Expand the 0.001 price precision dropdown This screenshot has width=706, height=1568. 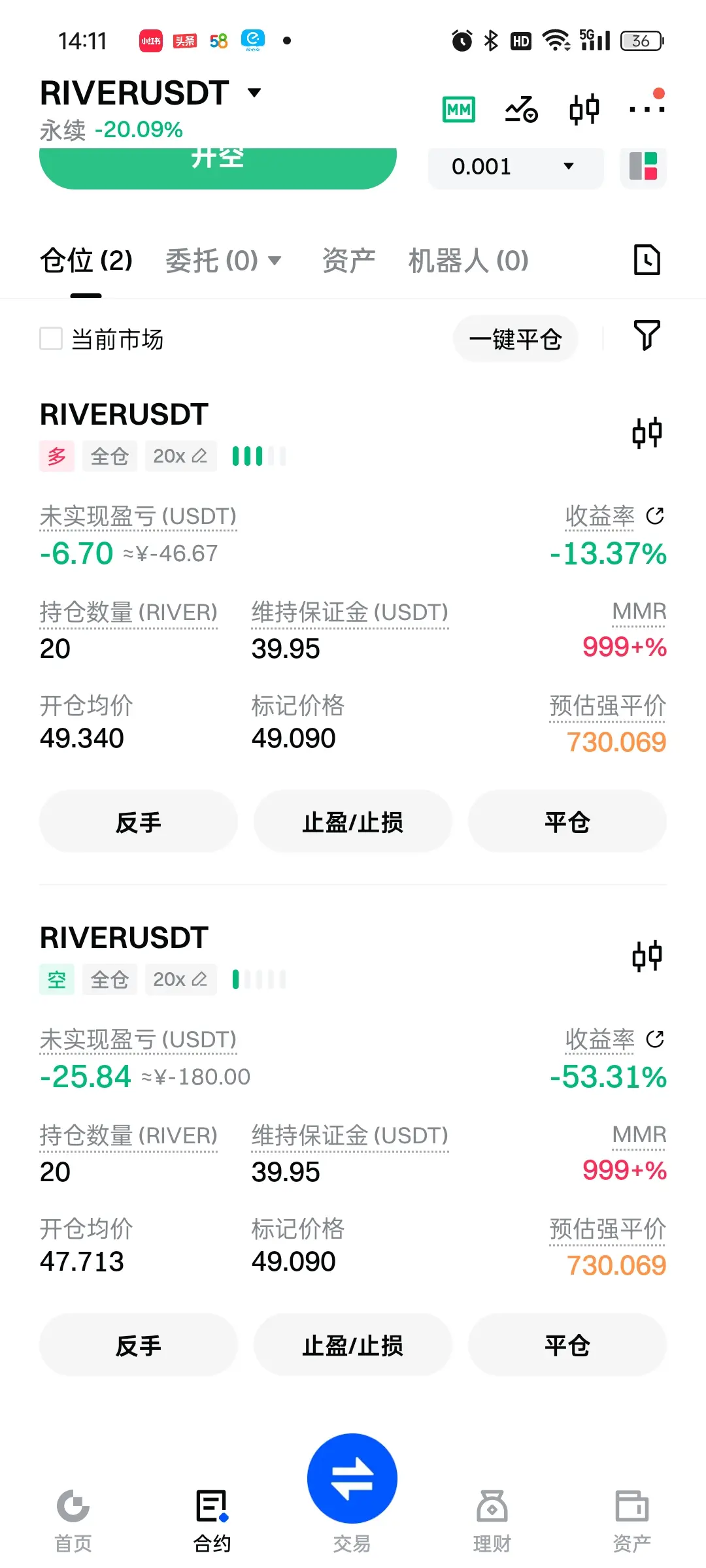point(515,167)
